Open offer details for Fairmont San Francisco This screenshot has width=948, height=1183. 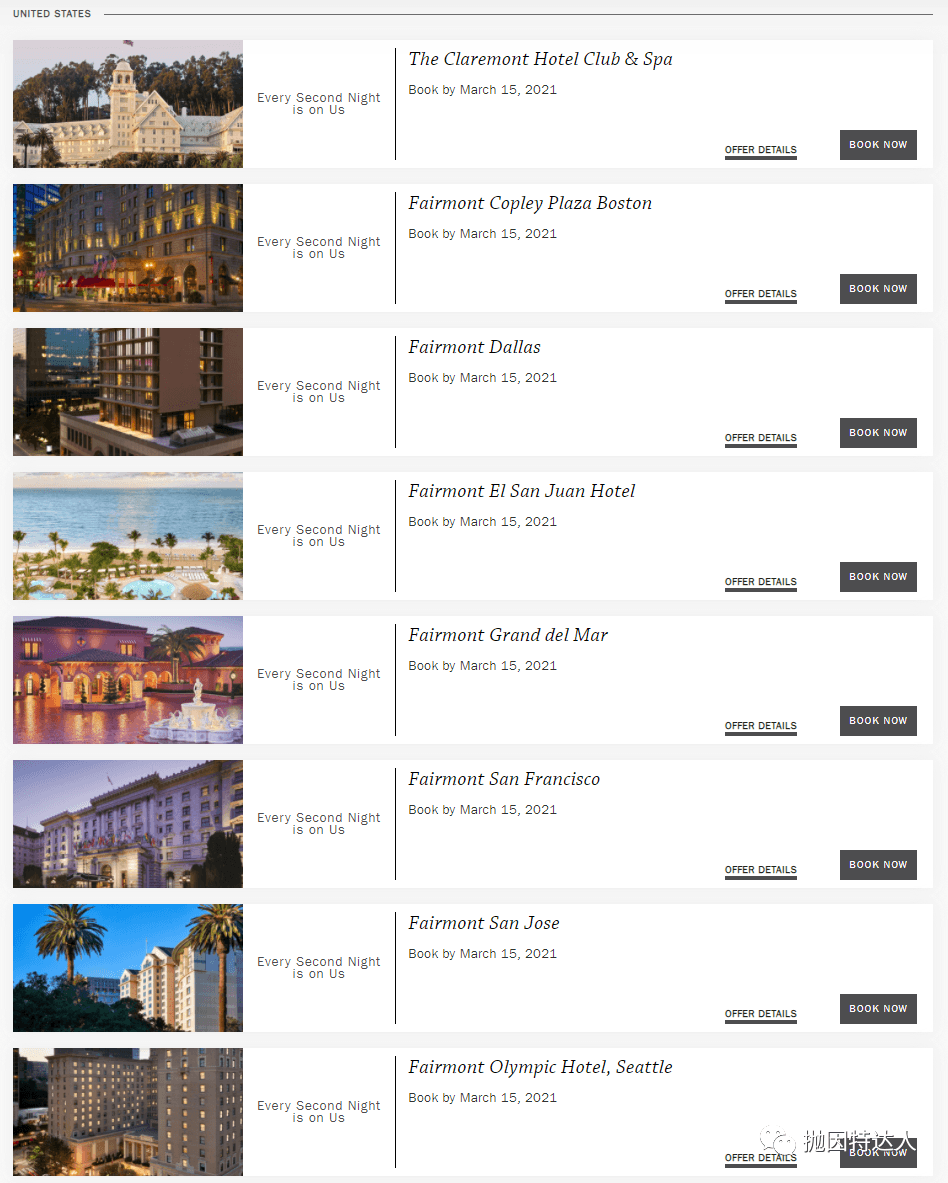(x=760, y=870)
